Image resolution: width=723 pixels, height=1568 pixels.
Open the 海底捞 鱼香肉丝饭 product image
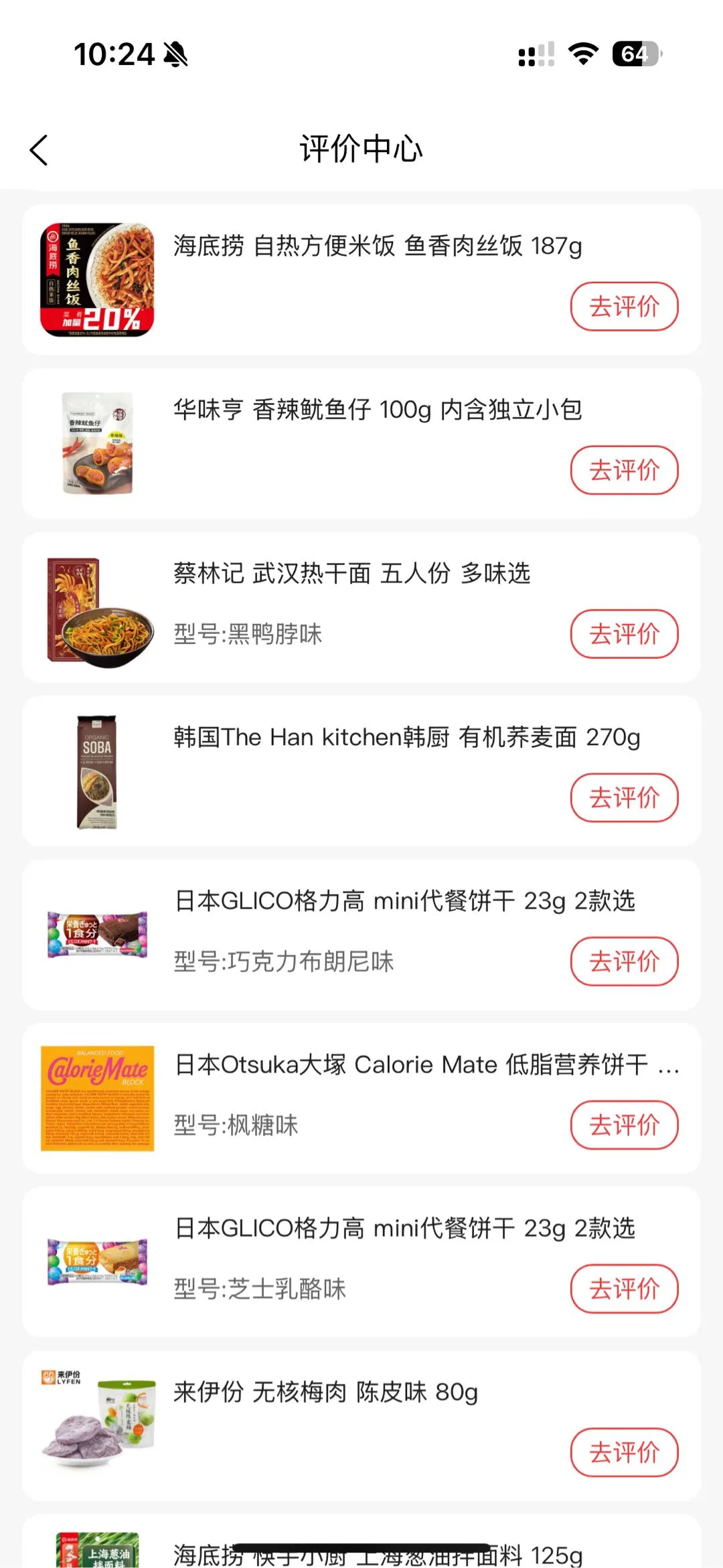point(97,280)
